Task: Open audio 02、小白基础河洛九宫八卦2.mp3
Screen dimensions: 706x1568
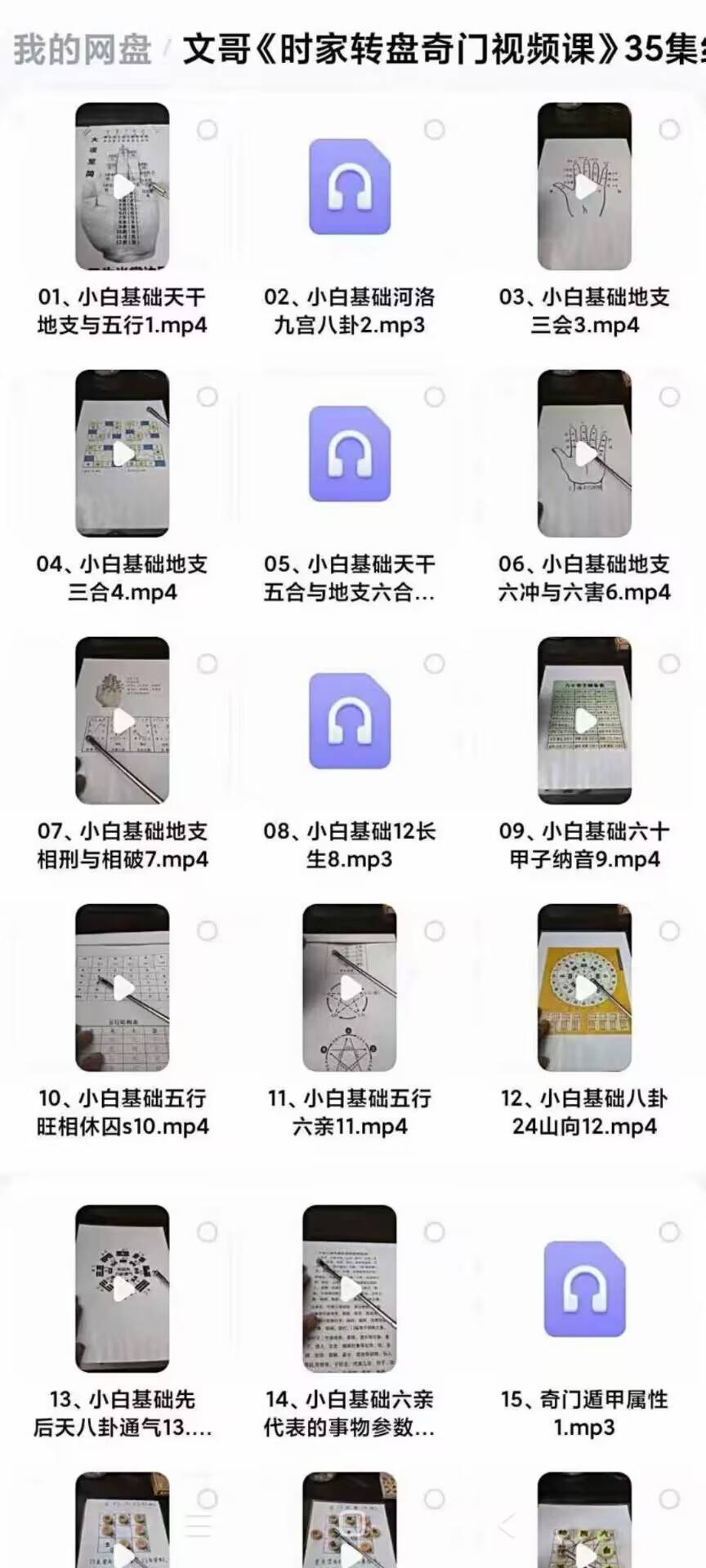Action: 350,186
